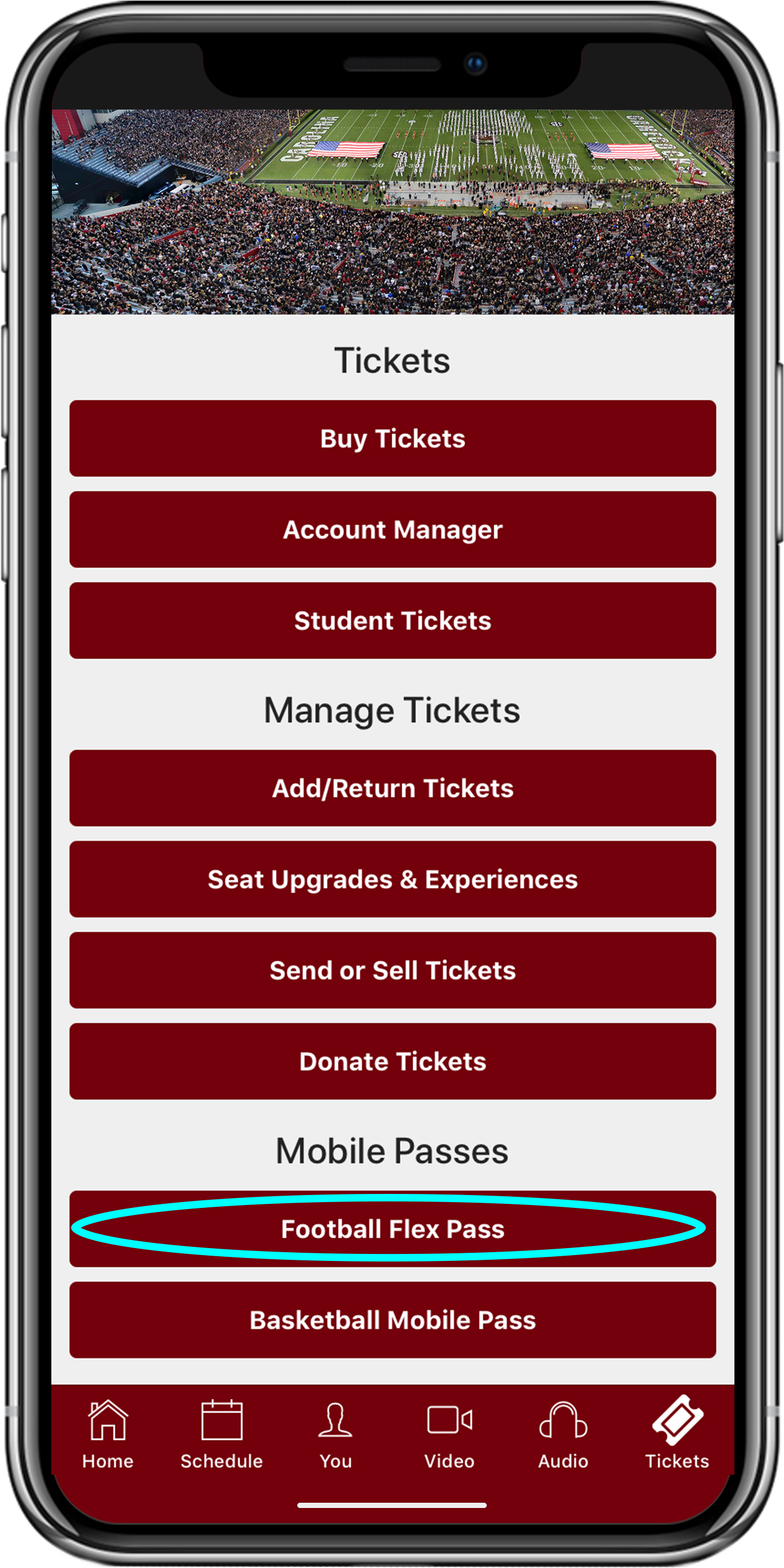
Task: Select the Tickets tab
Action: [x=677, y=1433]
